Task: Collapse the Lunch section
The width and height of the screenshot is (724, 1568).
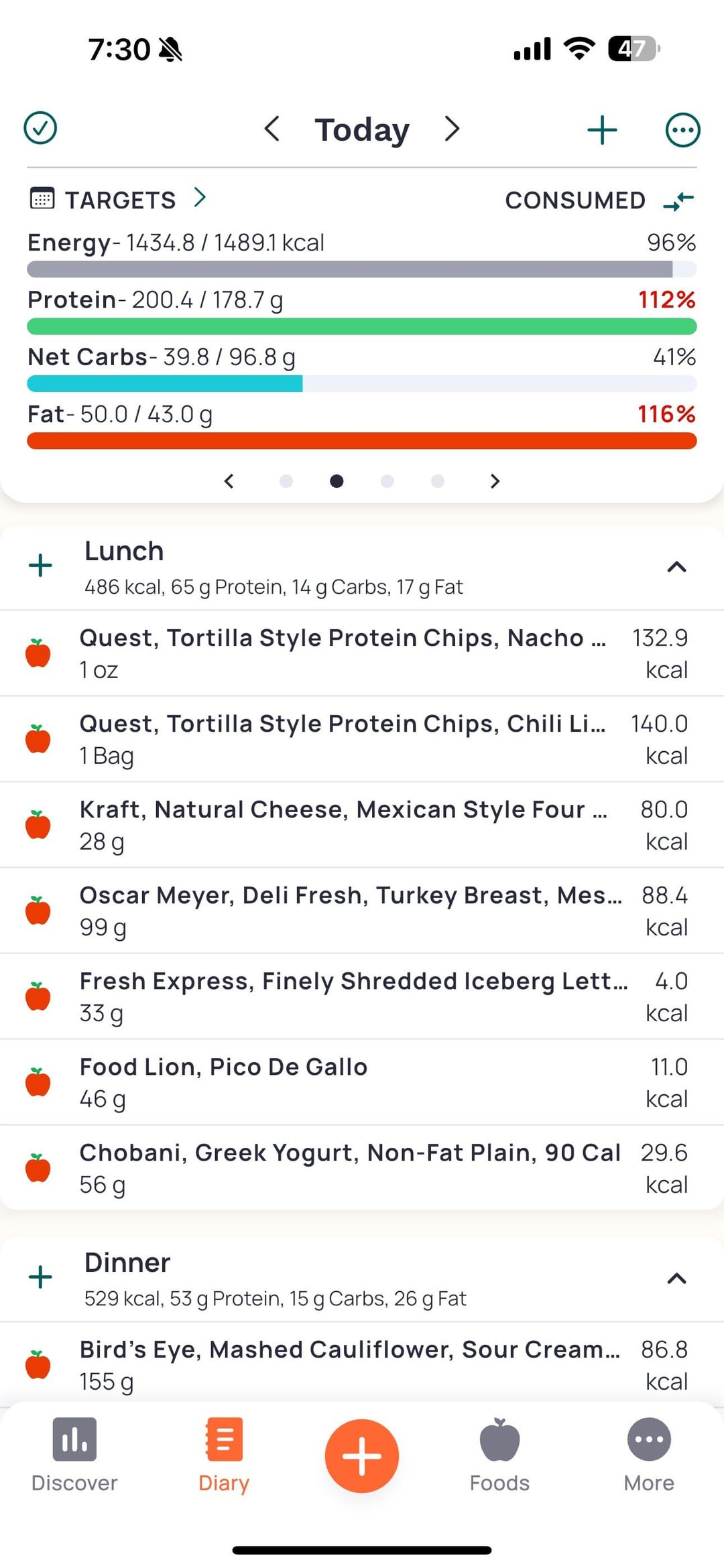Action: point(677,567)
